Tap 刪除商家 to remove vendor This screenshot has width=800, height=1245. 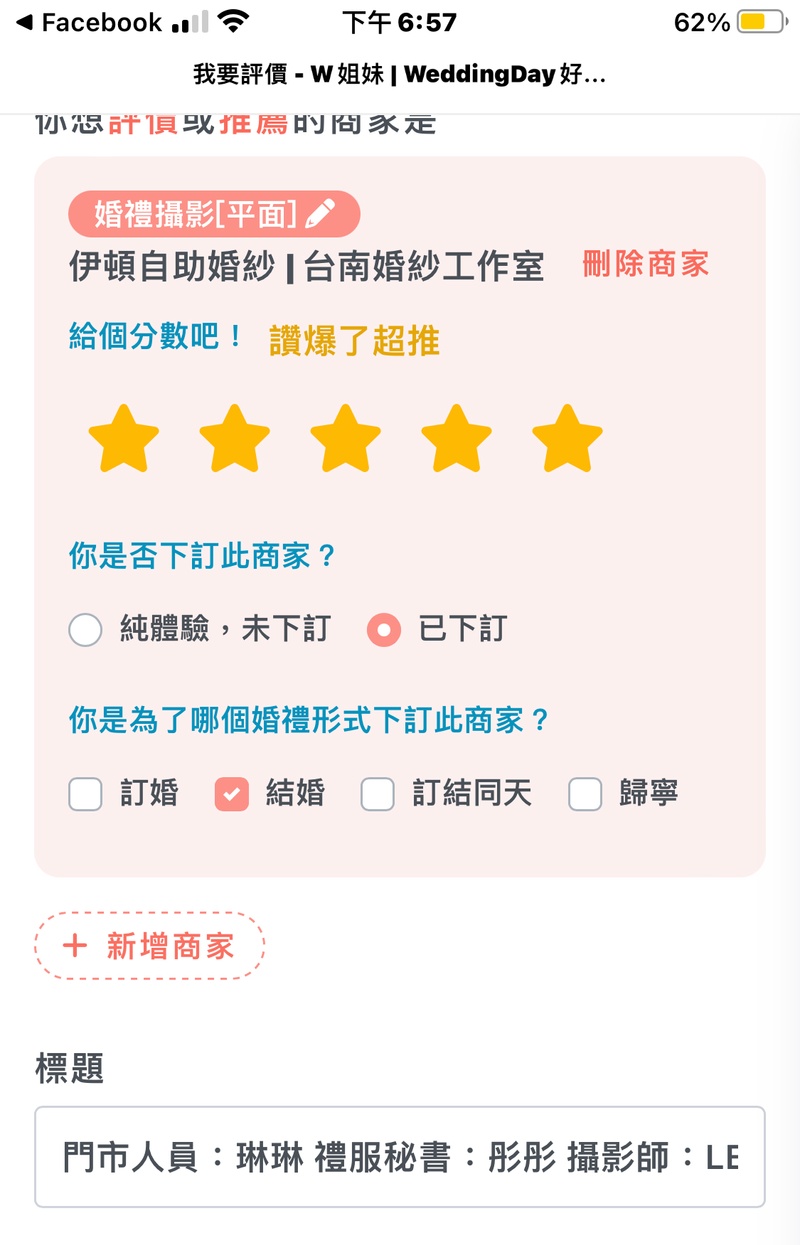click(646, 265)
